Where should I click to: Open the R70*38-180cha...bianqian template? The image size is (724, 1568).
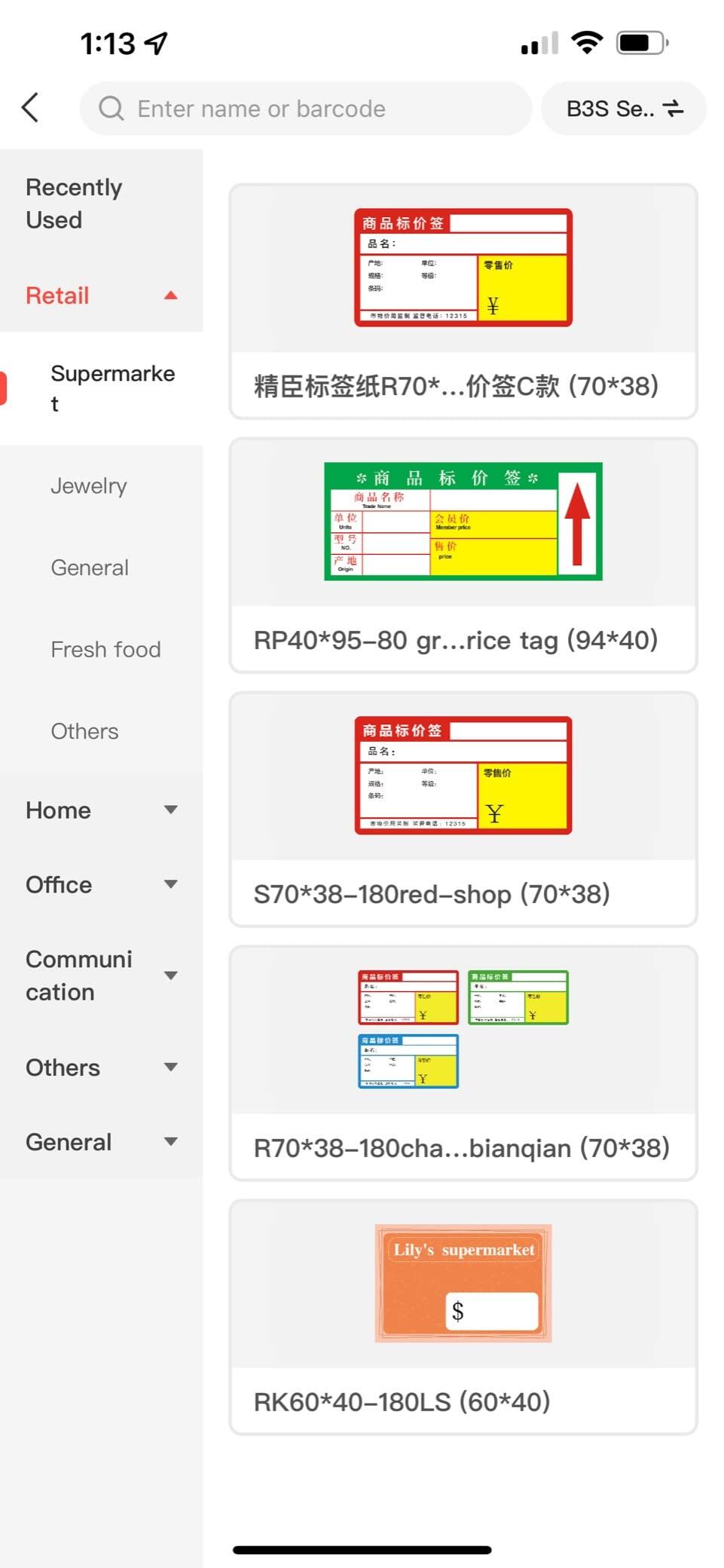tap(463, 1064)
